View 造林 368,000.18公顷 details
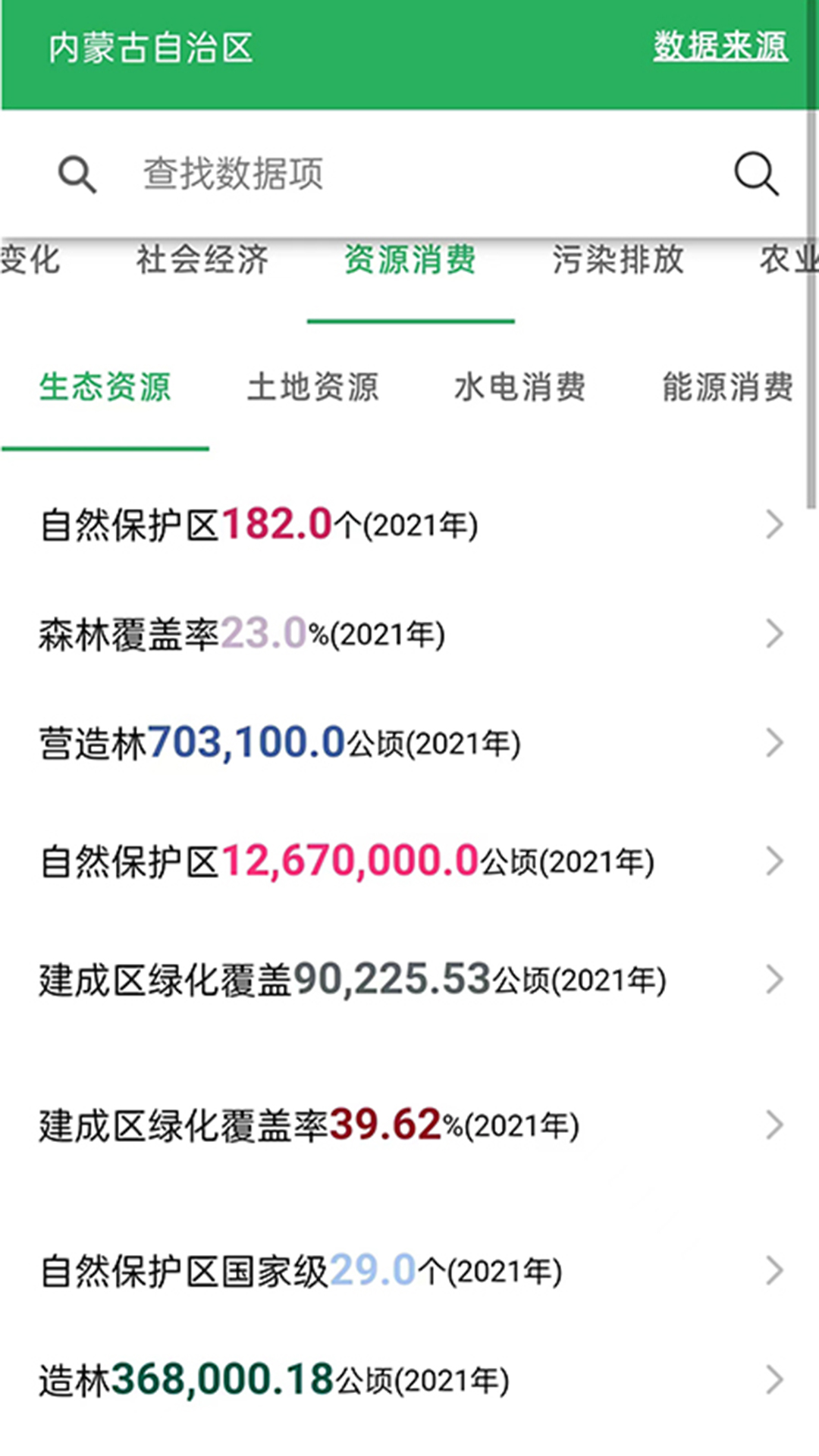 pyautogui.click(x=409, y=1380)
